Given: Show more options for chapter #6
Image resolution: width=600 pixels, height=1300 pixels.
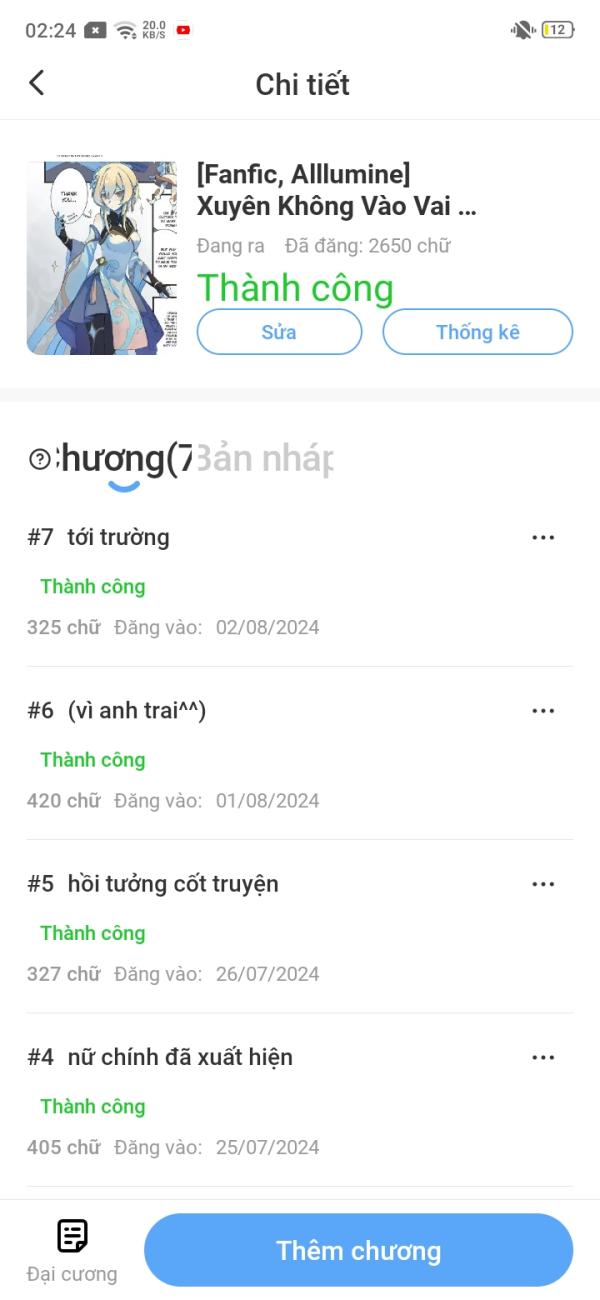Looking at the screenshot, I should [x=543, y=711].
